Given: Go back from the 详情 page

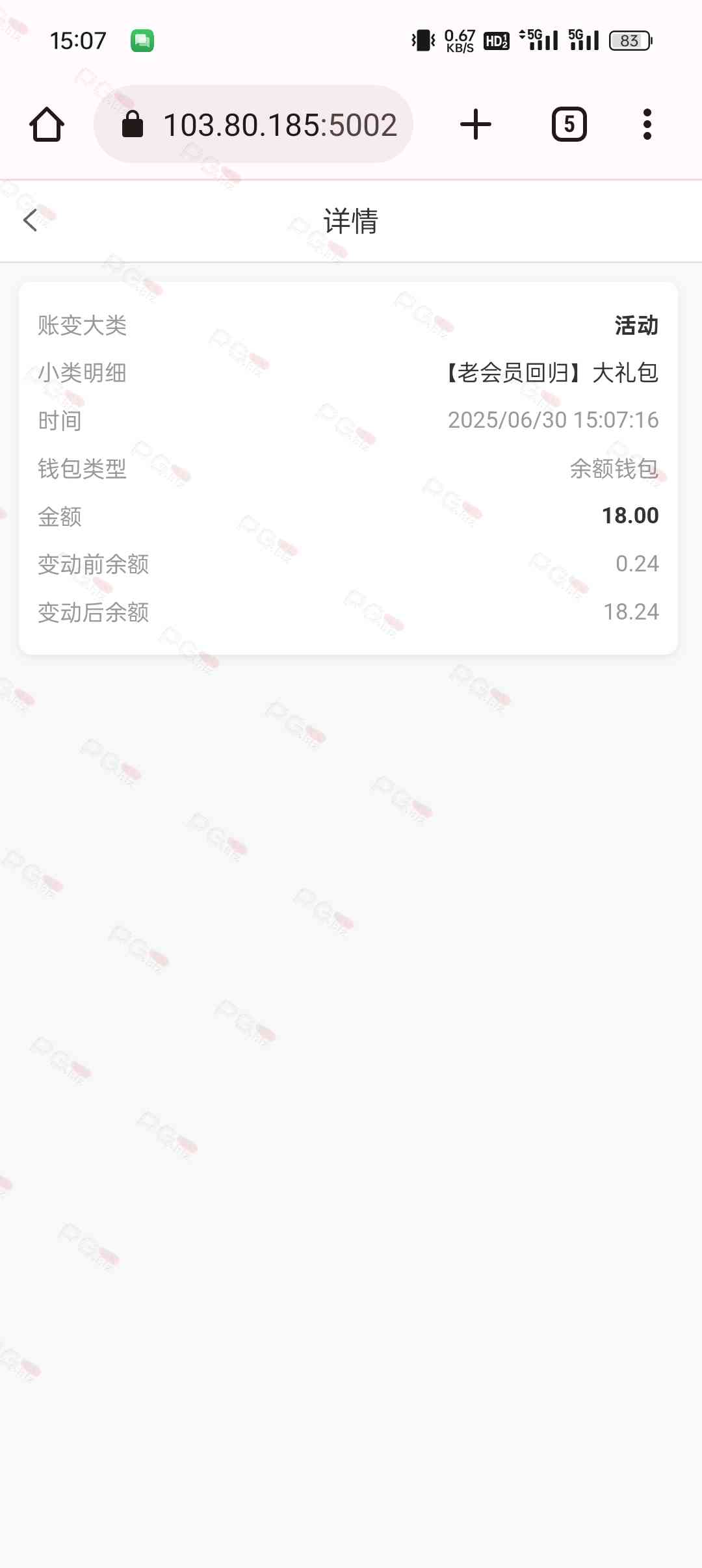Looking at the screenshot, I should pos(30,220).
